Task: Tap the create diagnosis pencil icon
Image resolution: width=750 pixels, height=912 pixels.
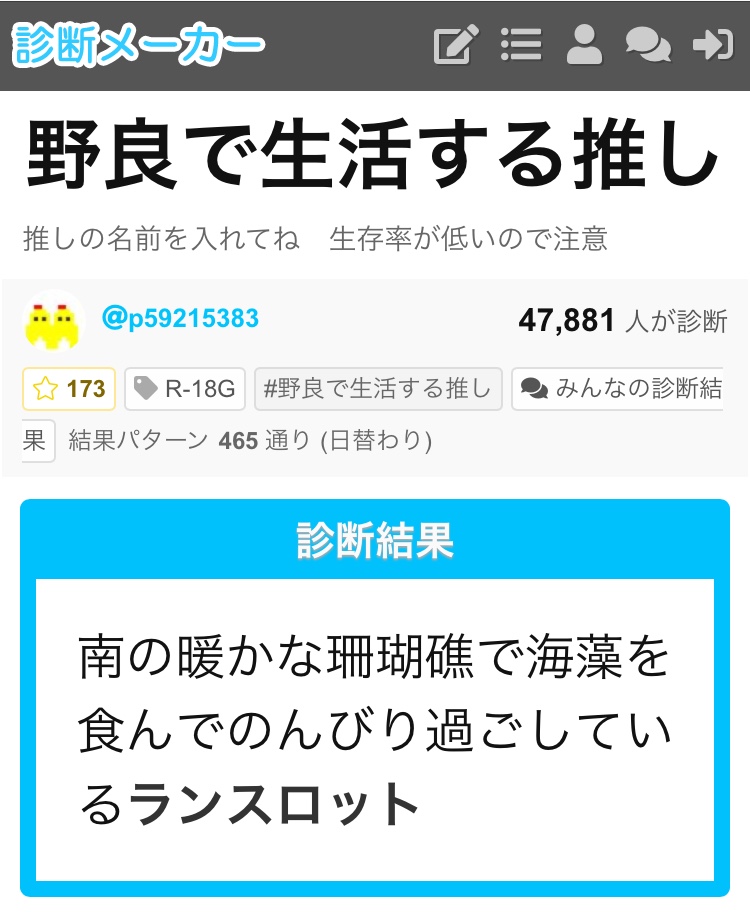Action: [455, 46]
